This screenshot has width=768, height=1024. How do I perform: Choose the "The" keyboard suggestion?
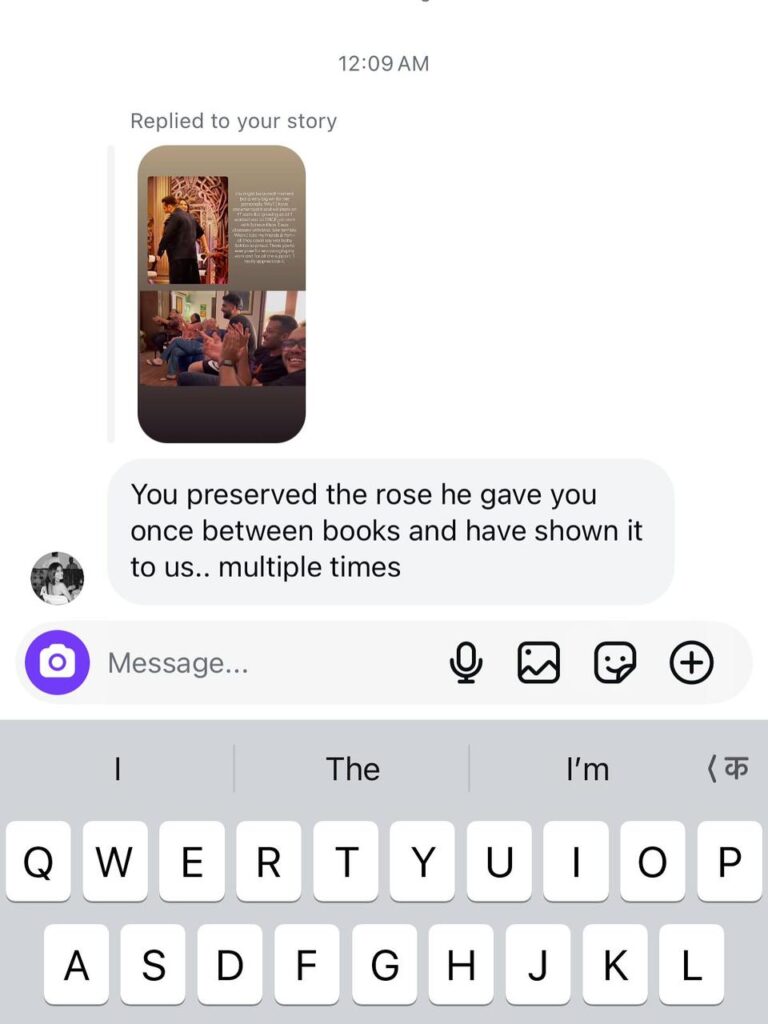(x=352, y=769)
